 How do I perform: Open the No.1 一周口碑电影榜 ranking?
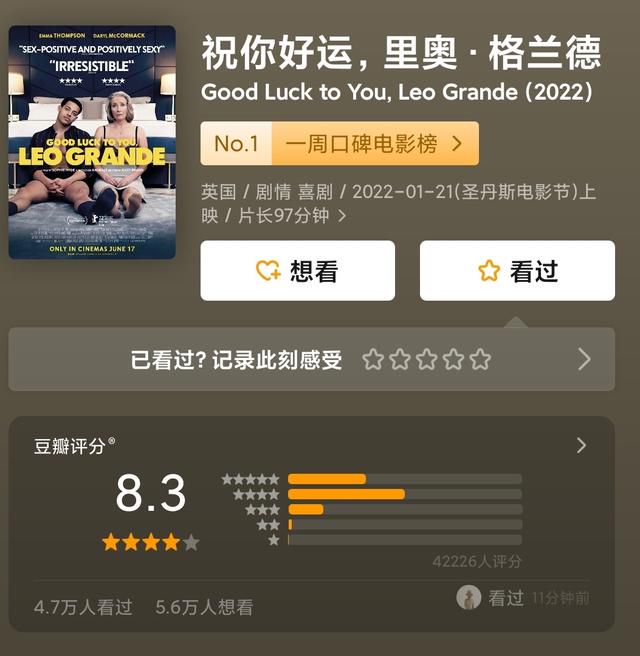[339, 144]
